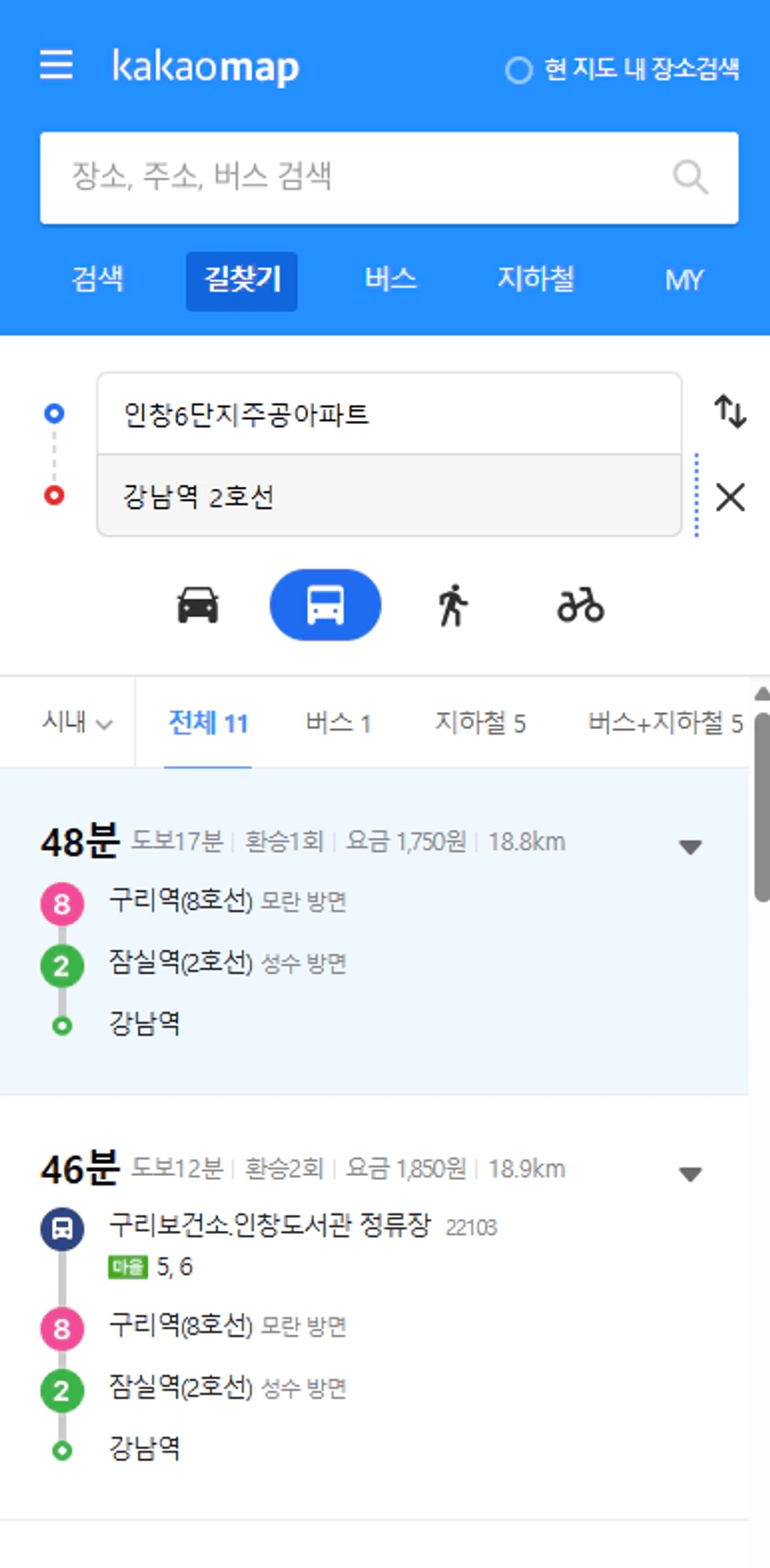Open the MY tab

pyautogui.click(x=684, y=279)
